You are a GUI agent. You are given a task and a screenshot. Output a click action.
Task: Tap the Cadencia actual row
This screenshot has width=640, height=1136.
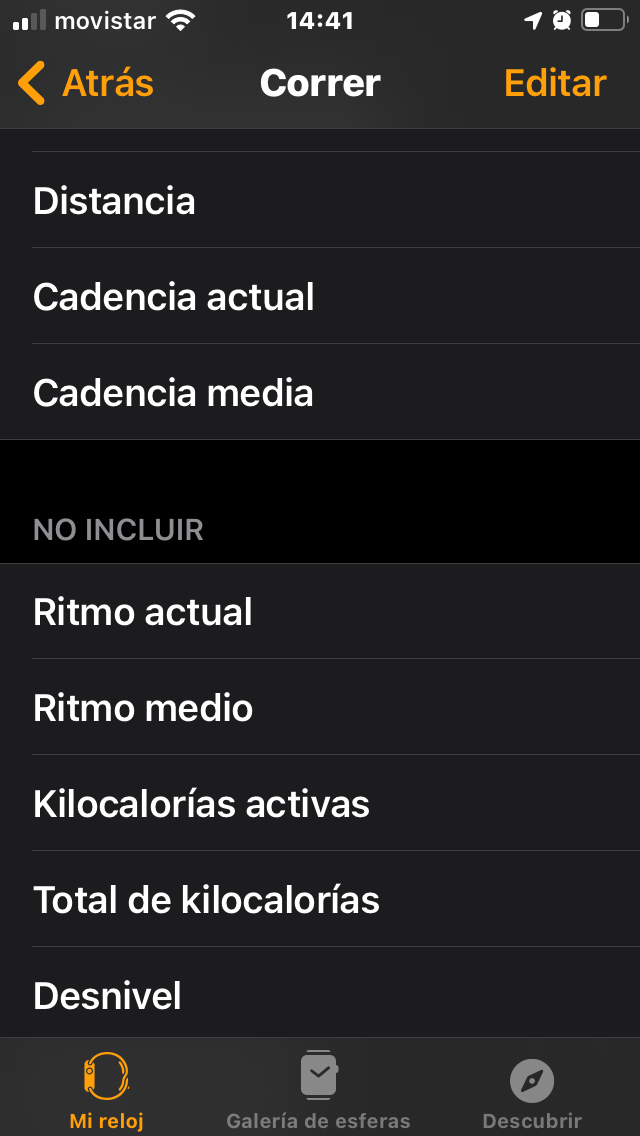click(320, 297)
